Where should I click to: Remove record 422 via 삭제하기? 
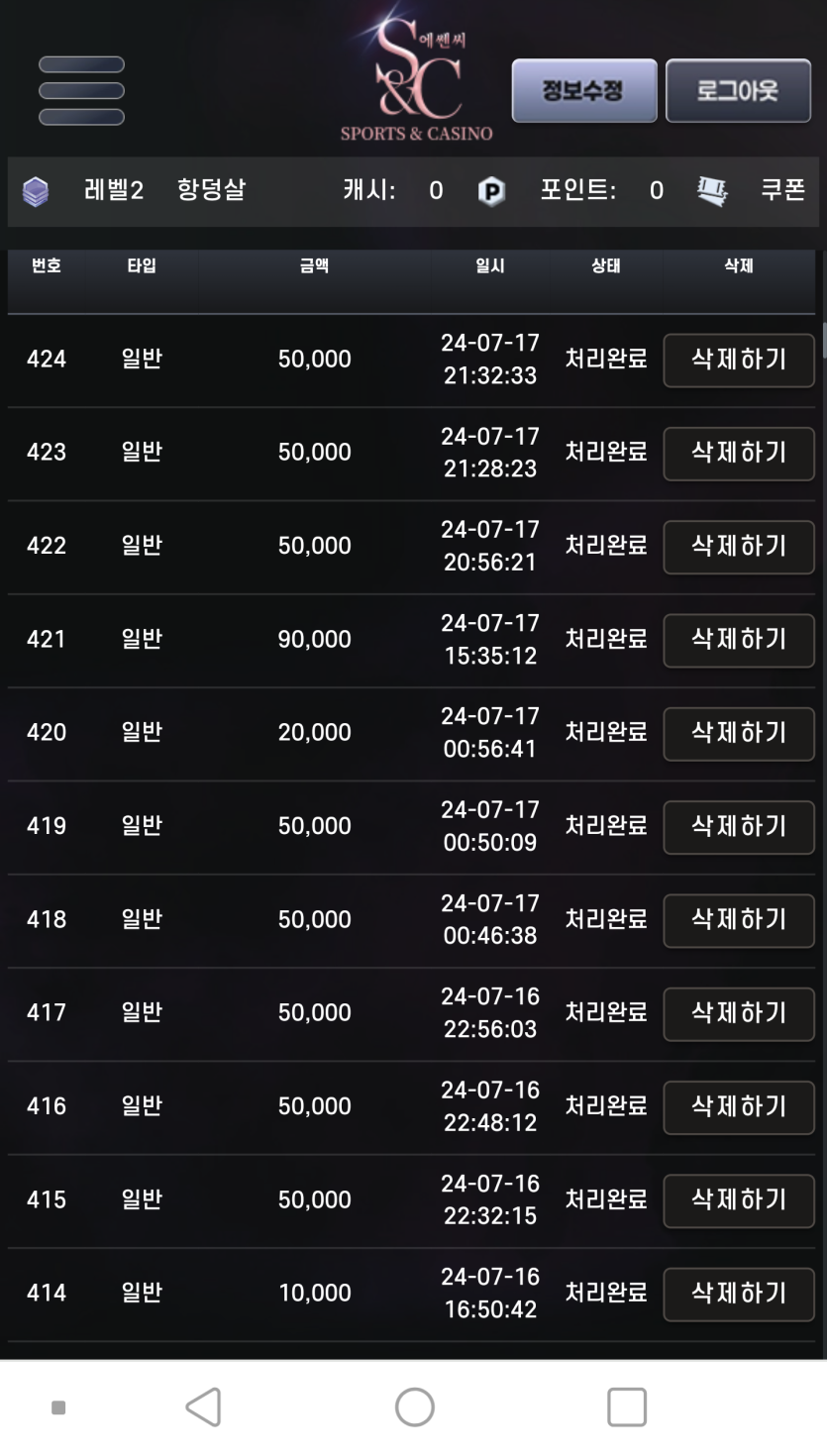pyautogui.click(x=738, y=546)
